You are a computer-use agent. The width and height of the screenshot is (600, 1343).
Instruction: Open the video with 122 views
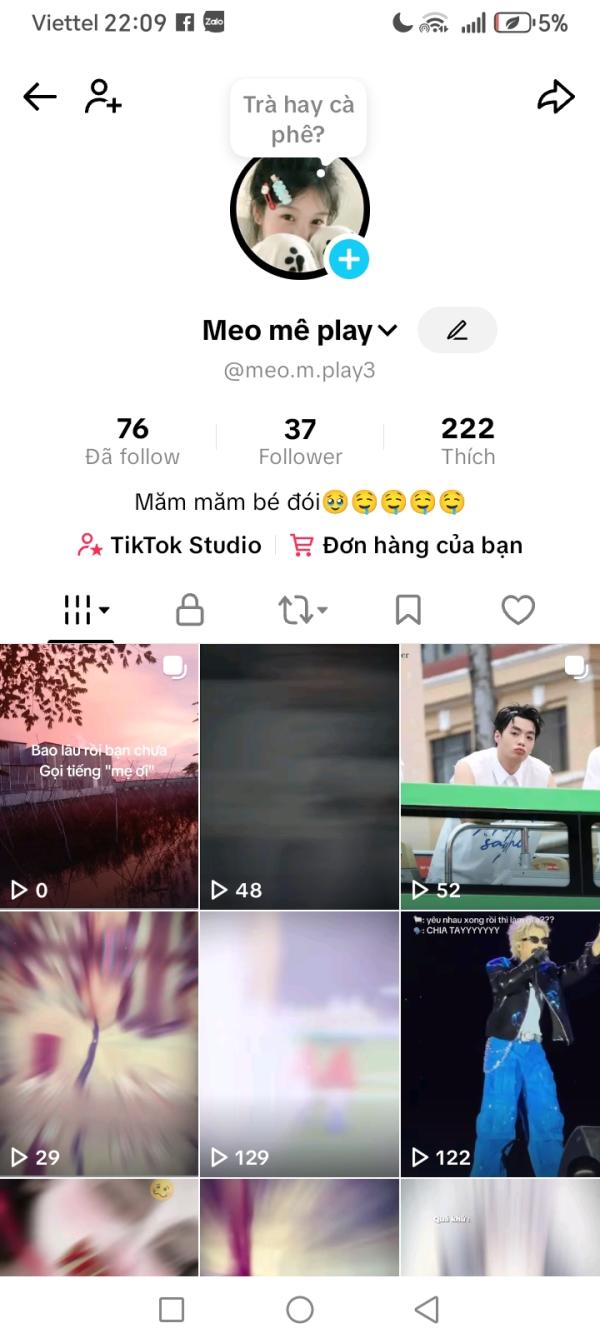[x=500, y=1044]
